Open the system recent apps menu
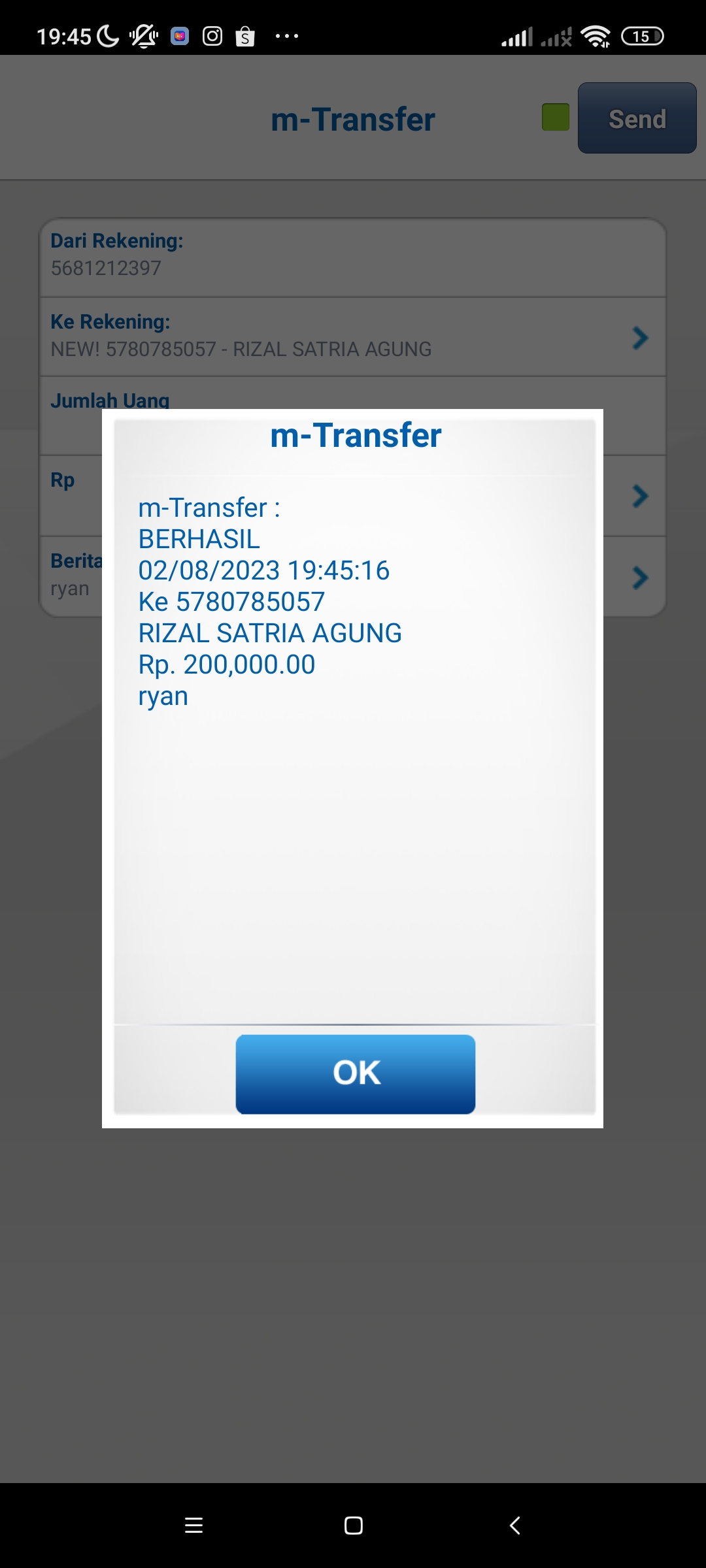The image size is (706, 1568). [193, 1526]
